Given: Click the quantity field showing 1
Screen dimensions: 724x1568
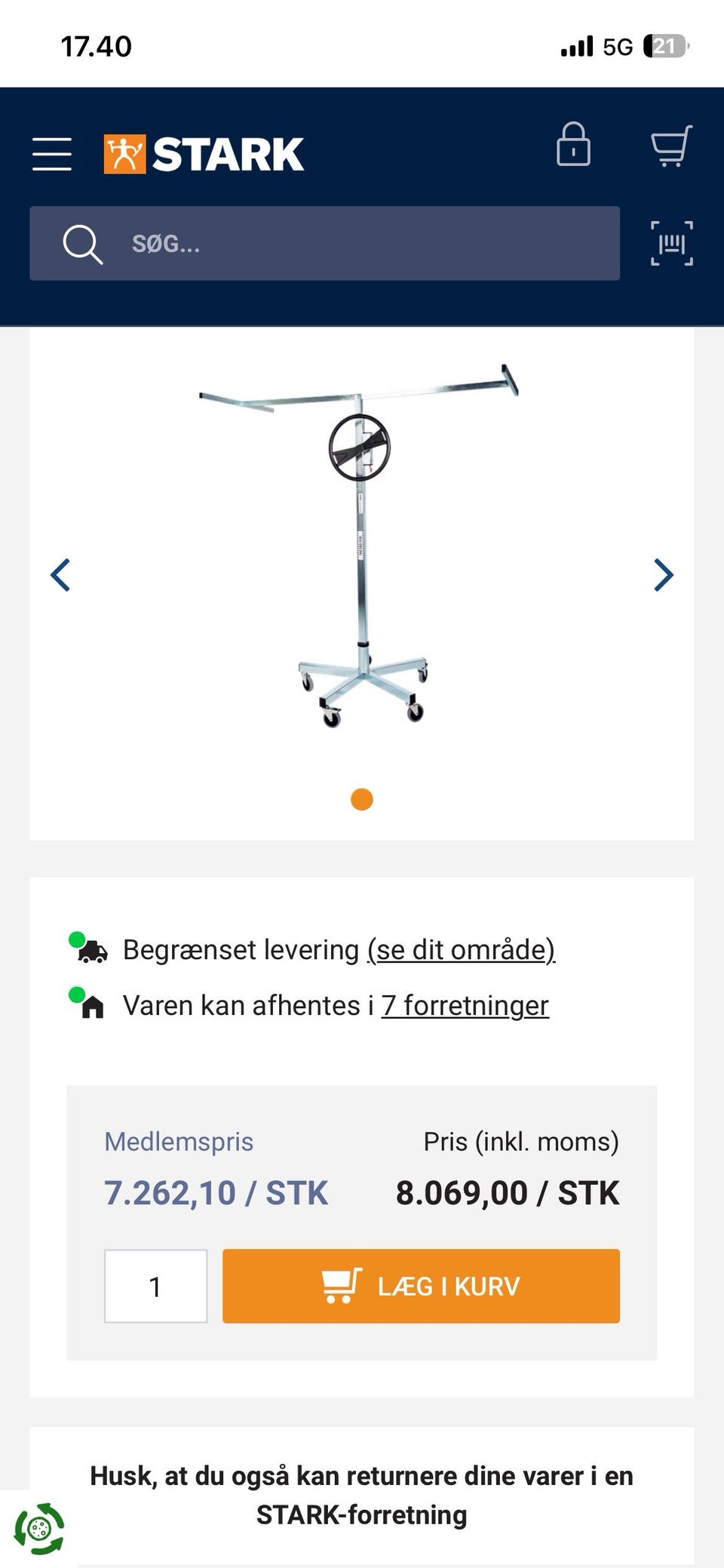Looking at the screenshot, I should [x=155, y=1286].
